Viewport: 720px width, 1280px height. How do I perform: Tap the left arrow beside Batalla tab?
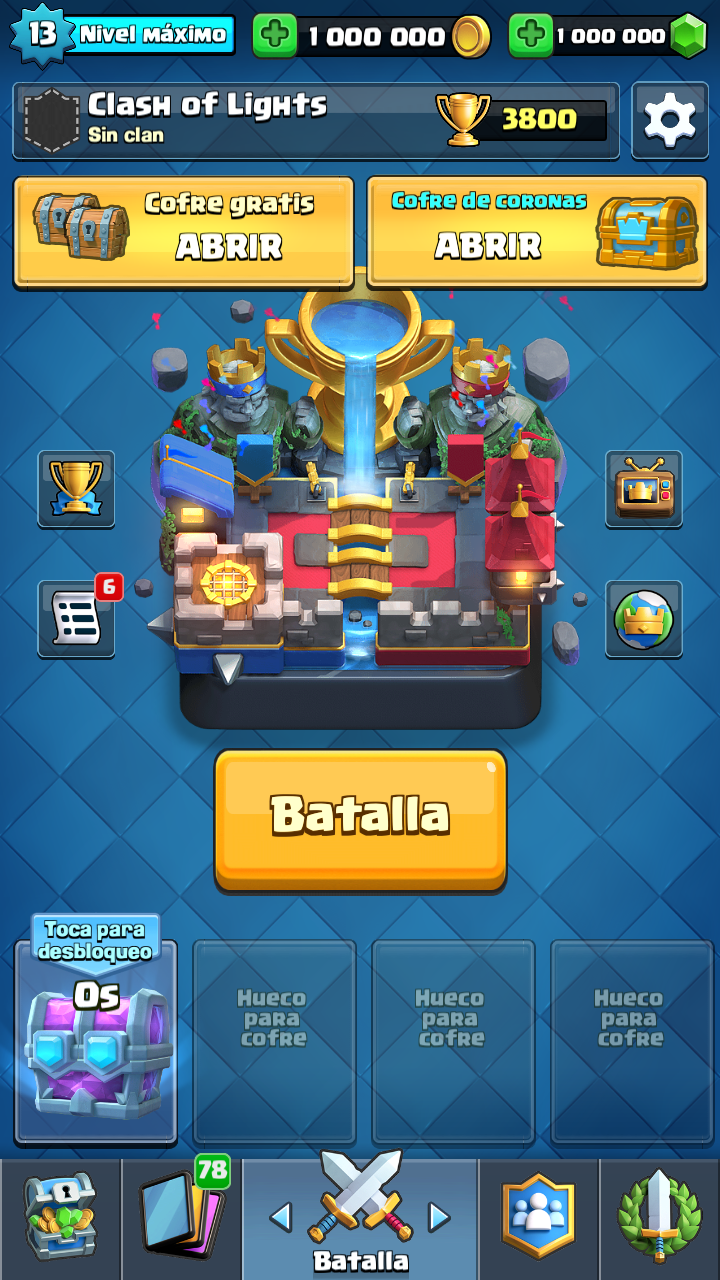(281, 1216)
